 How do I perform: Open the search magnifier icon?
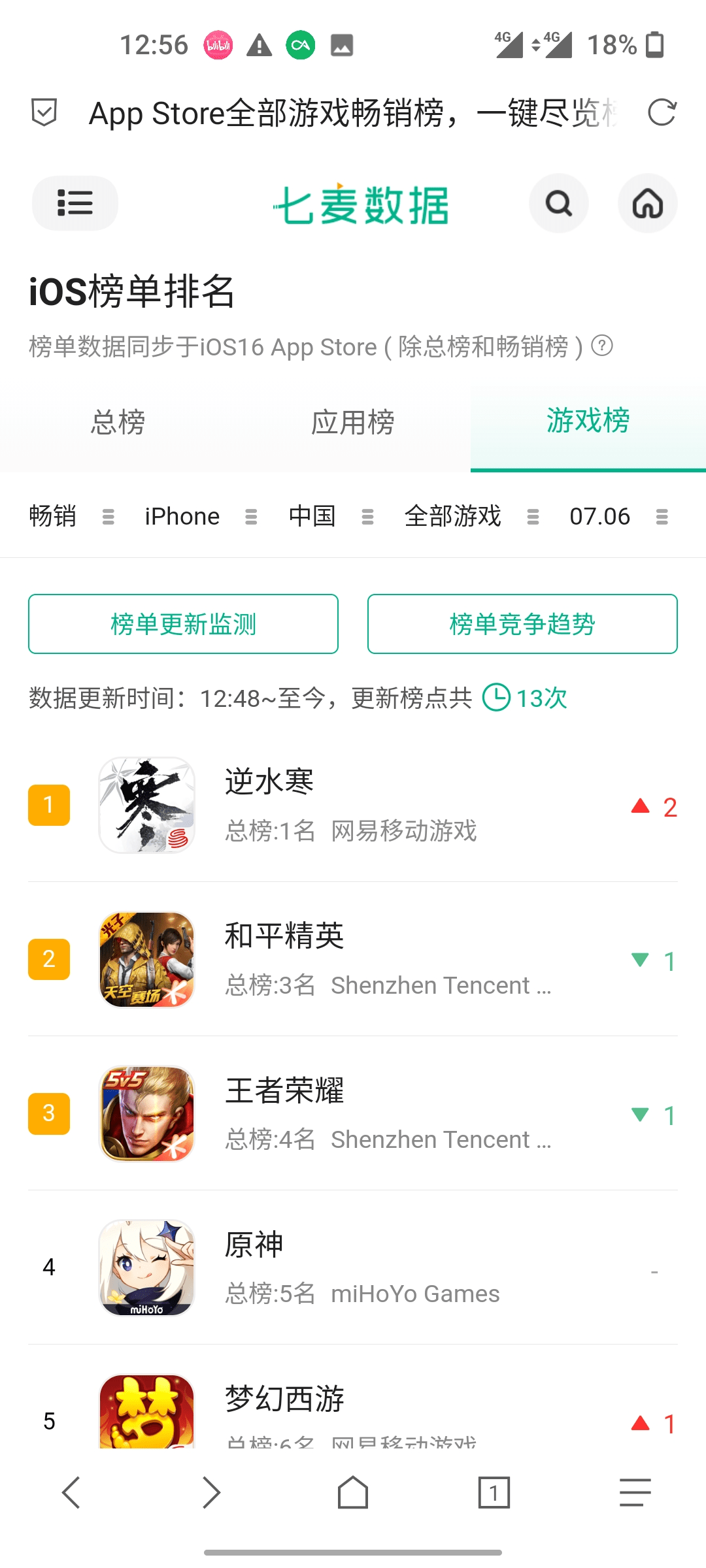pyautogui.click(x=559, y=203)
